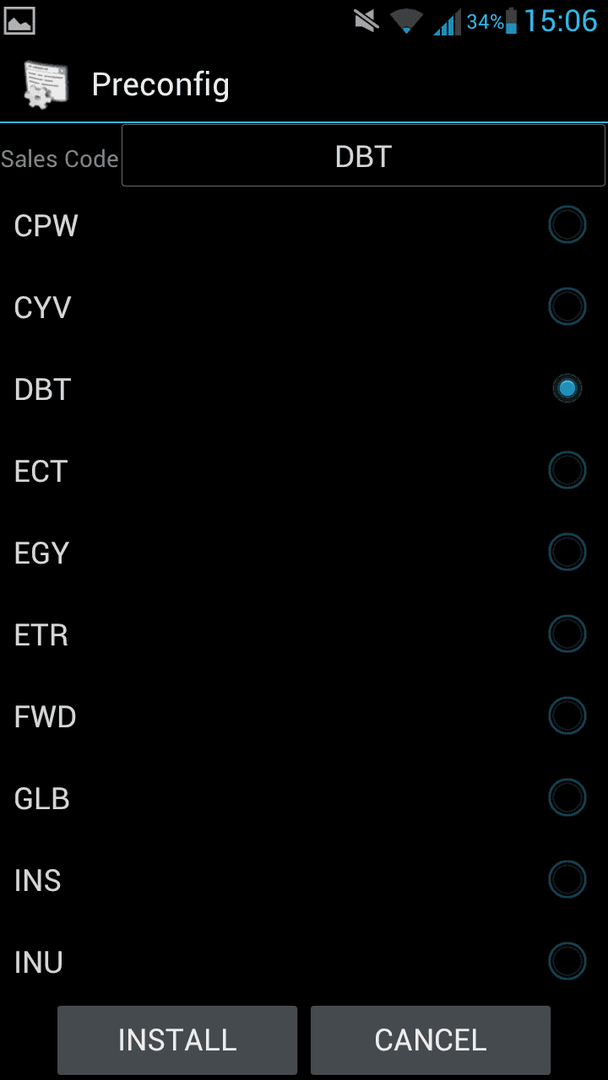Select ECT from the list
This screenshot has width=608, height=1080.
click(304, 471)
